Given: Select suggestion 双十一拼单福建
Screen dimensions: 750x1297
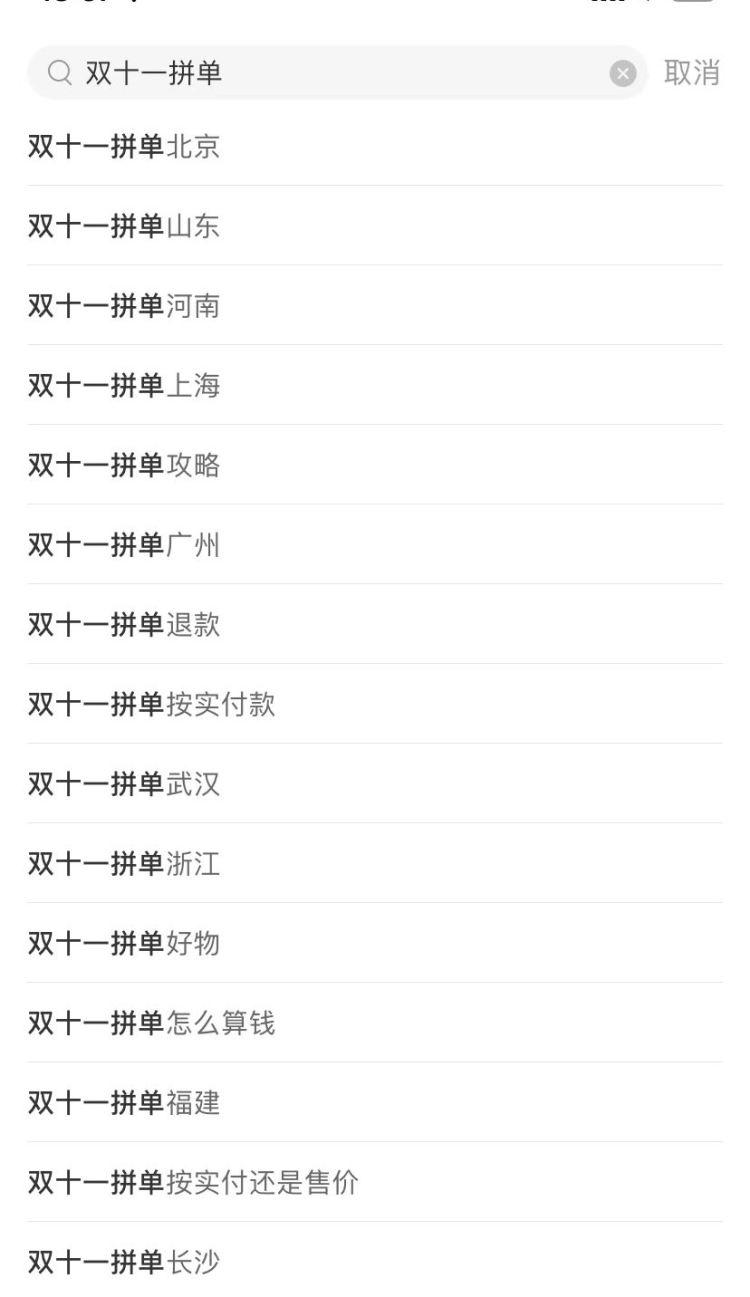Looking at the screenshot, I should tap(375, 1104).
